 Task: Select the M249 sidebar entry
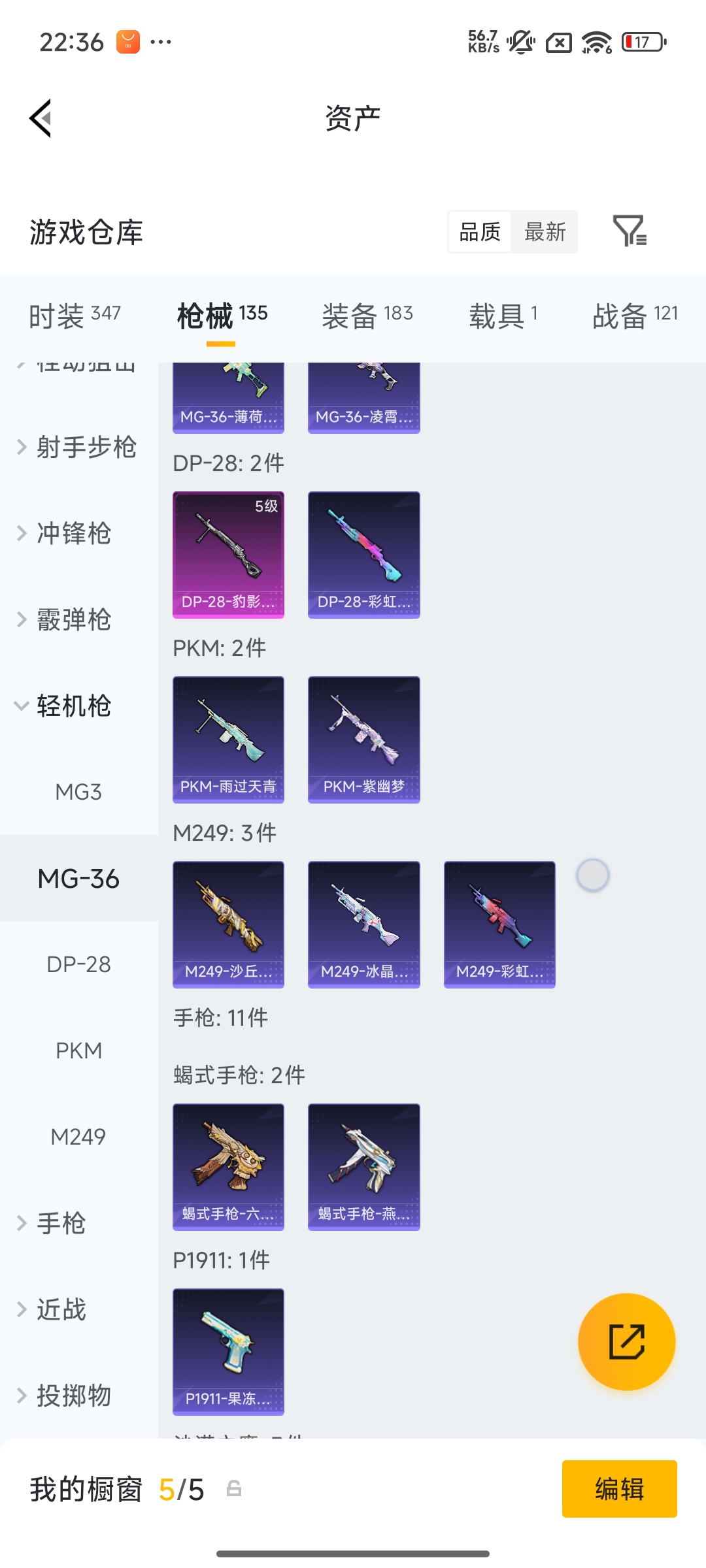[80, 1137]
